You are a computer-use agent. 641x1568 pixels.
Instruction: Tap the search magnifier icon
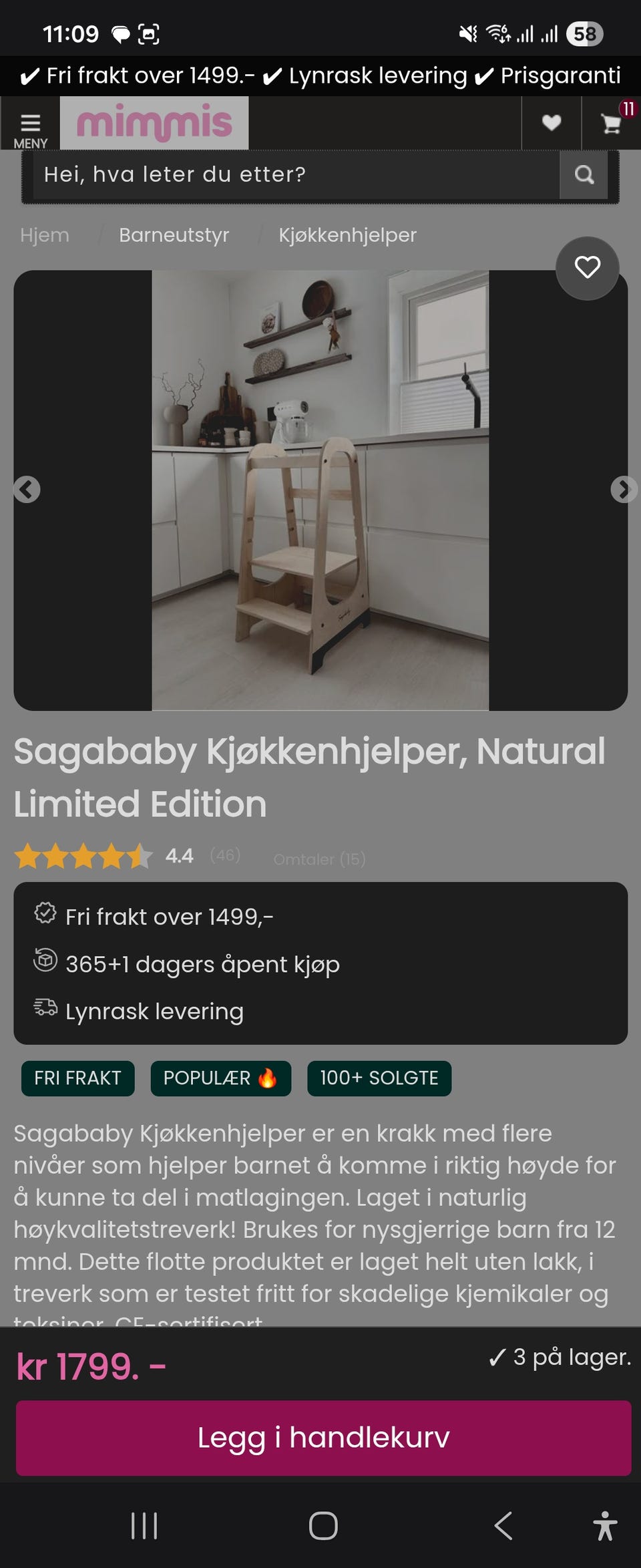(584, 176)
